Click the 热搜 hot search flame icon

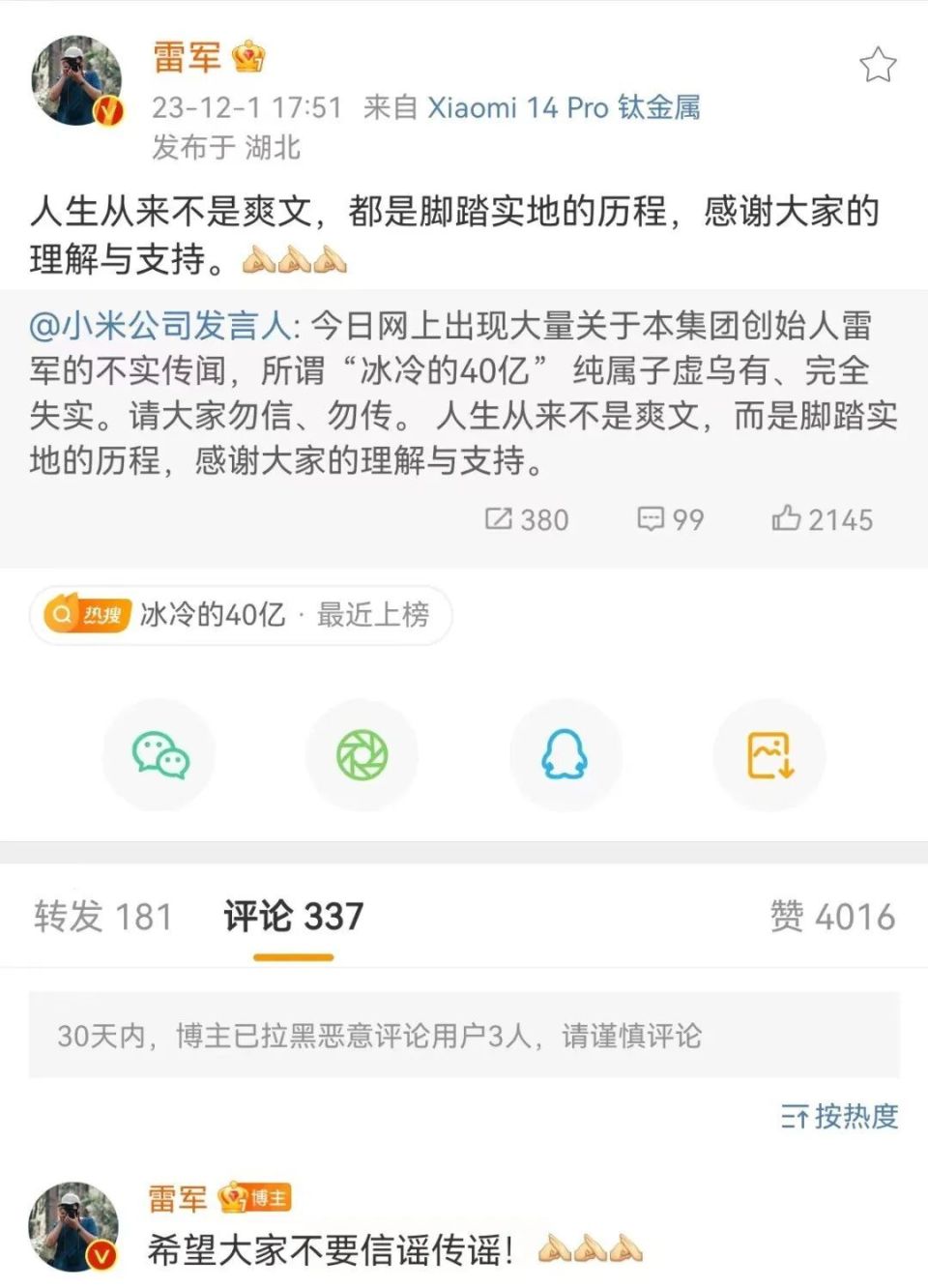[x=87, y=615]
